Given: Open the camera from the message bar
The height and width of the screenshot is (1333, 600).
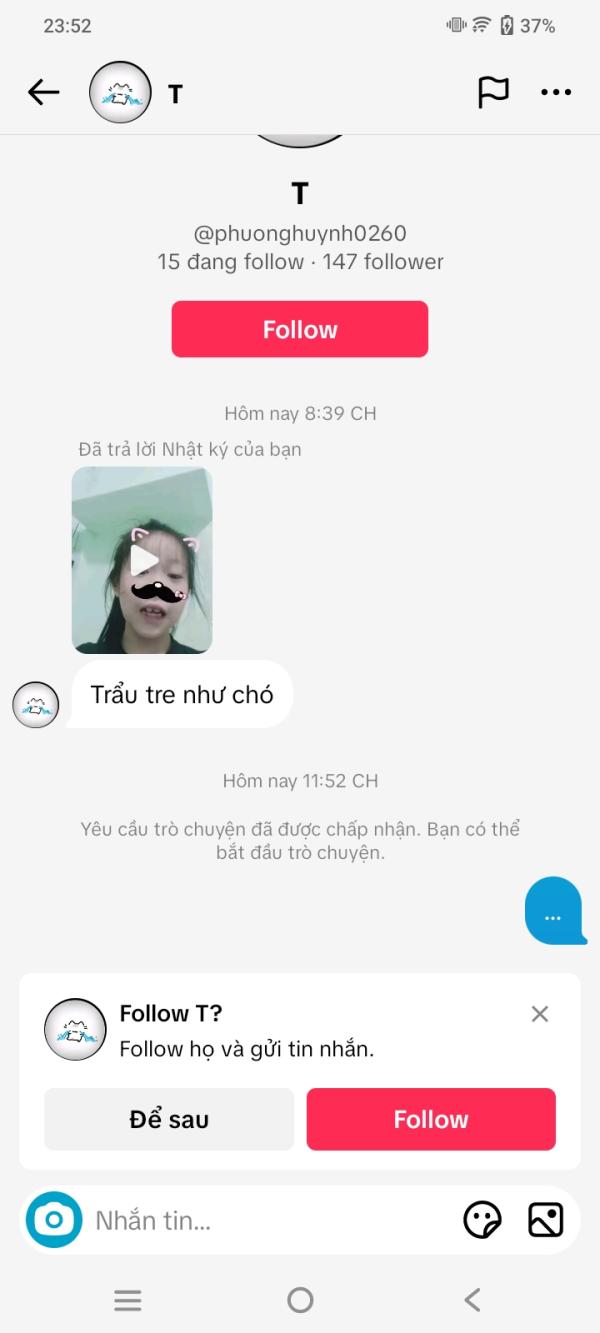Looking at the screenshot, I should 54,1220.
